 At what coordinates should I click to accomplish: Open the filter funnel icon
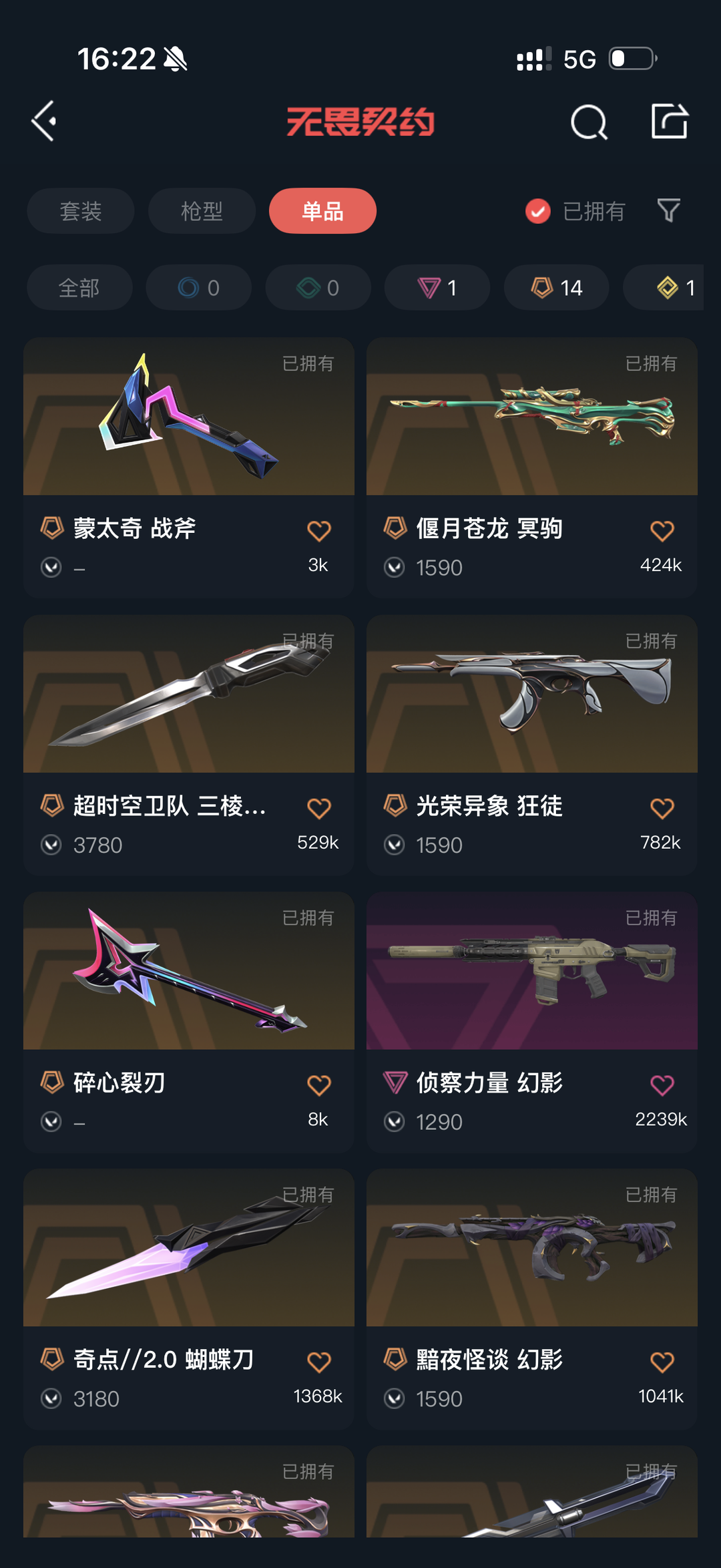[x=669, y=211]
